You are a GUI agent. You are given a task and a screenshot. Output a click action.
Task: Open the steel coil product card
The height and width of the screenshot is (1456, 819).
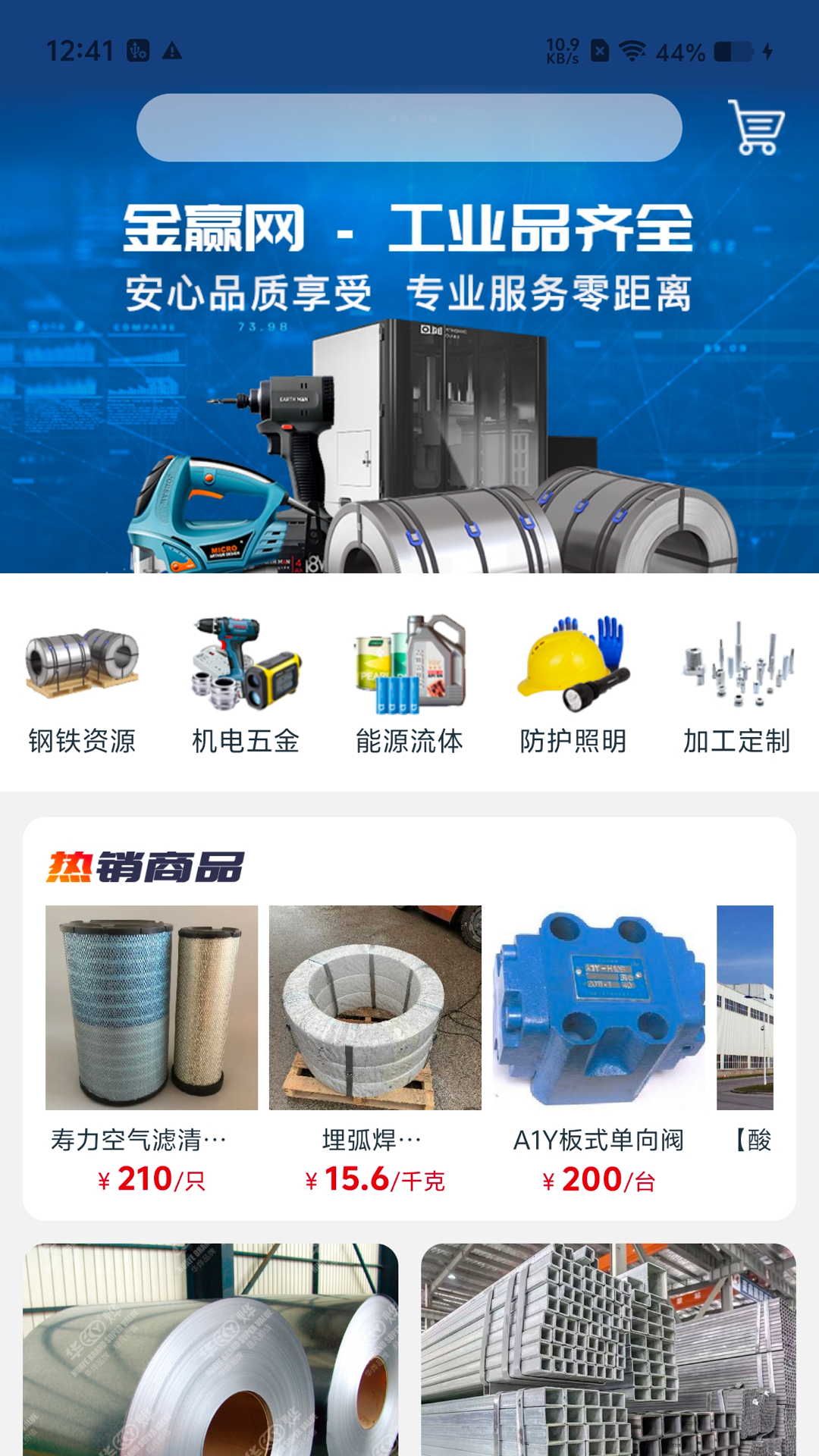tap(211, 1350)
